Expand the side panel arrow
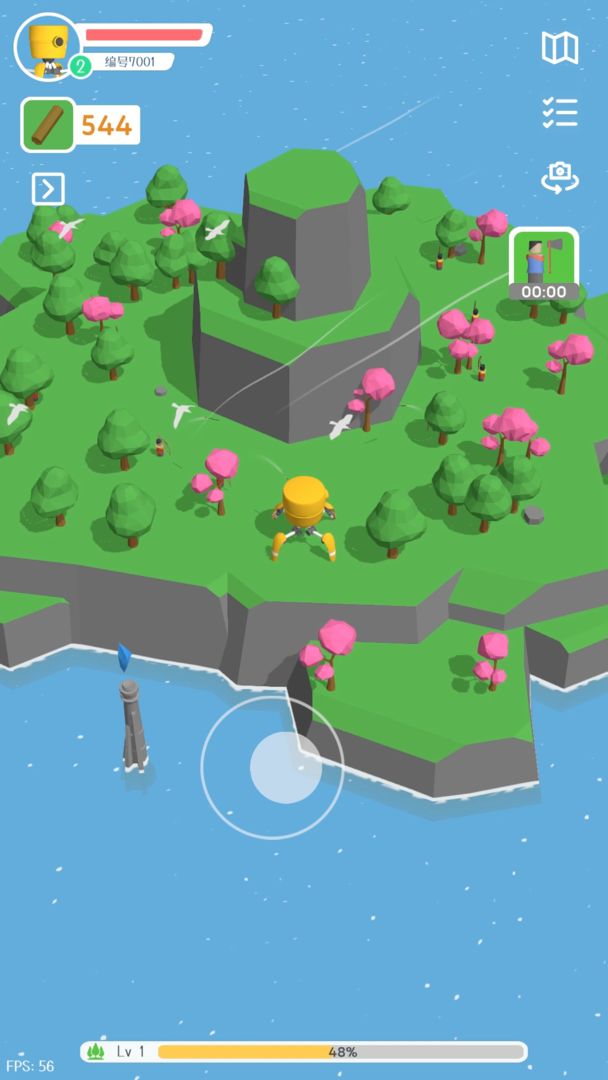 tap(48, 188)
